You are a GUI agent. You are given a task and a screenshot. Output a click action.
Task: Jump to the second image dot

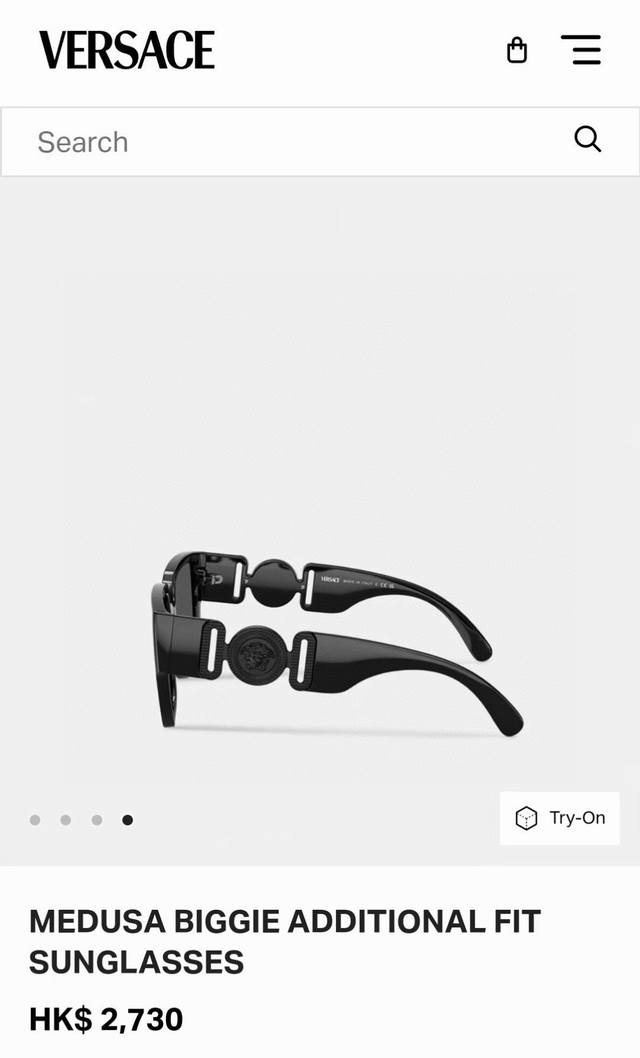coord(66,820)
